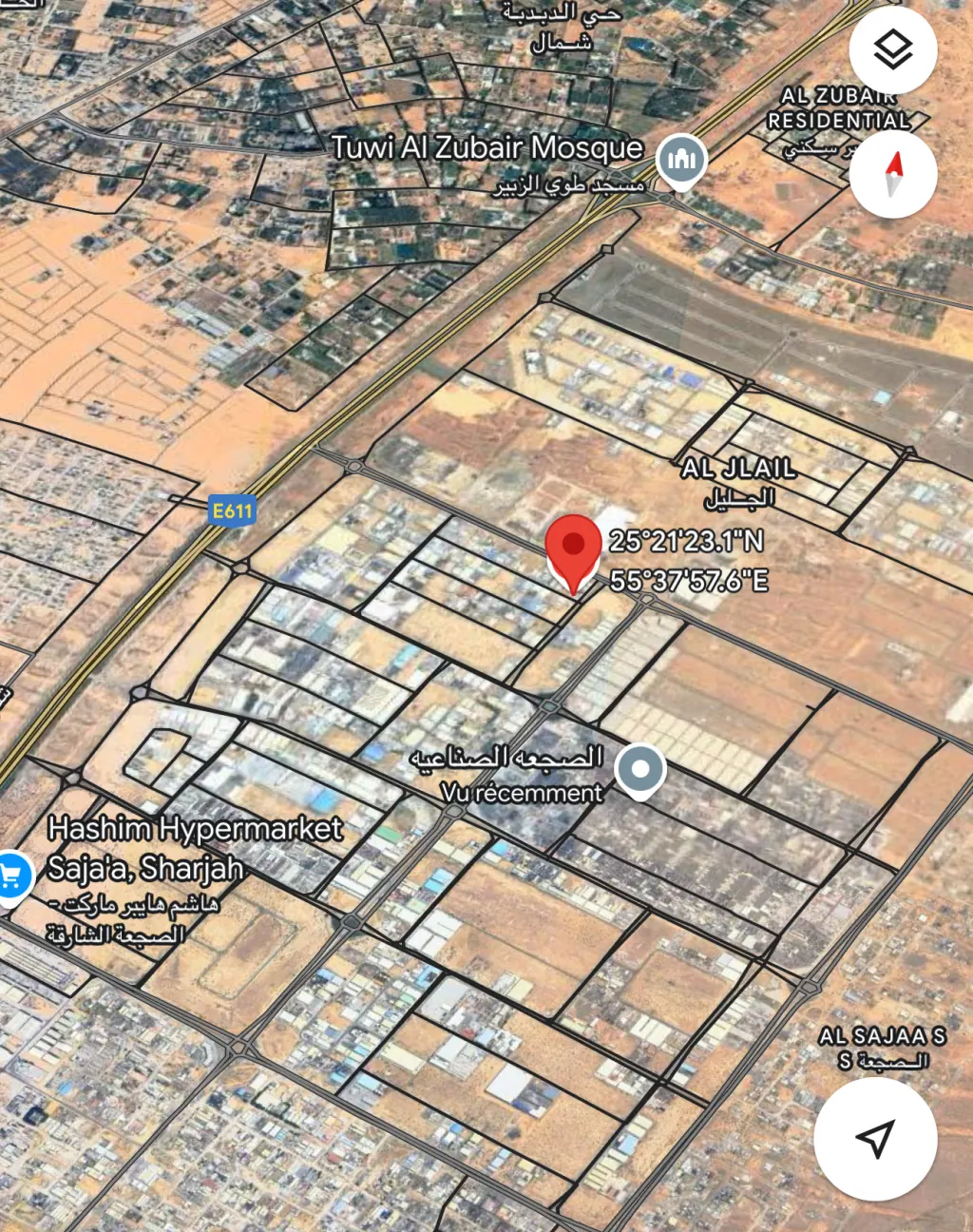Screen dimensions: 973x1232
Task: Open the map layers selector
Action: click(893, 49)
